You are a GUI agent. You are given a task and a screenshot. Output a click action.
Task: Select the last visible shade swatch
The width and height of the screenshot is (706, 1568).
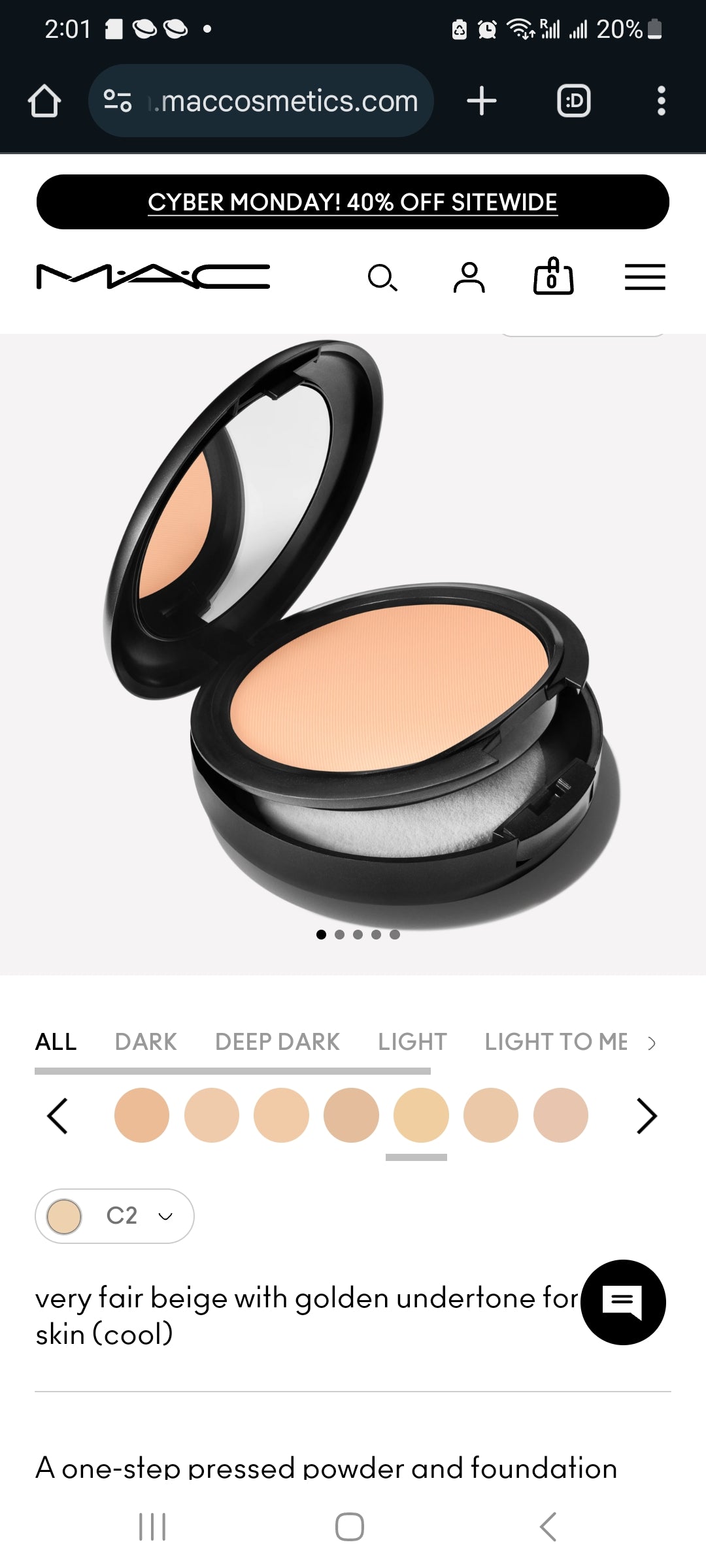coord(560,1115)
